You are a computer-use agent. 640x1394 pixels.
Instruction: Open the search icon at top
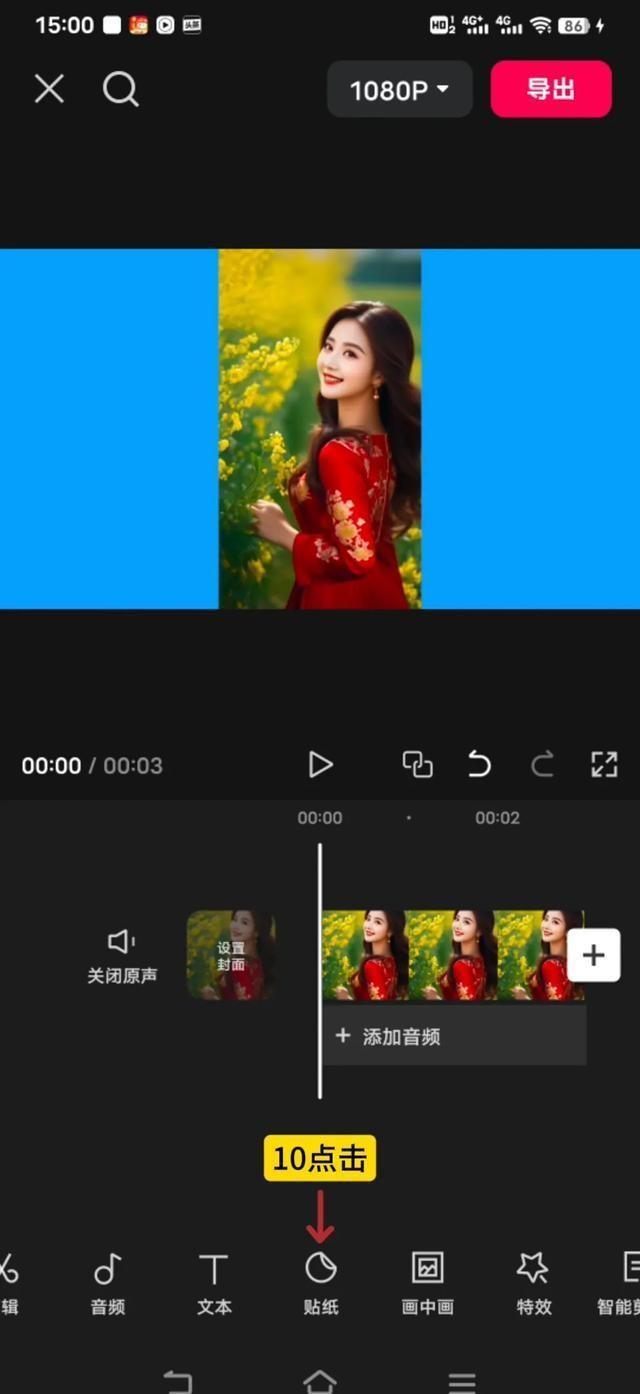point(120,90)
